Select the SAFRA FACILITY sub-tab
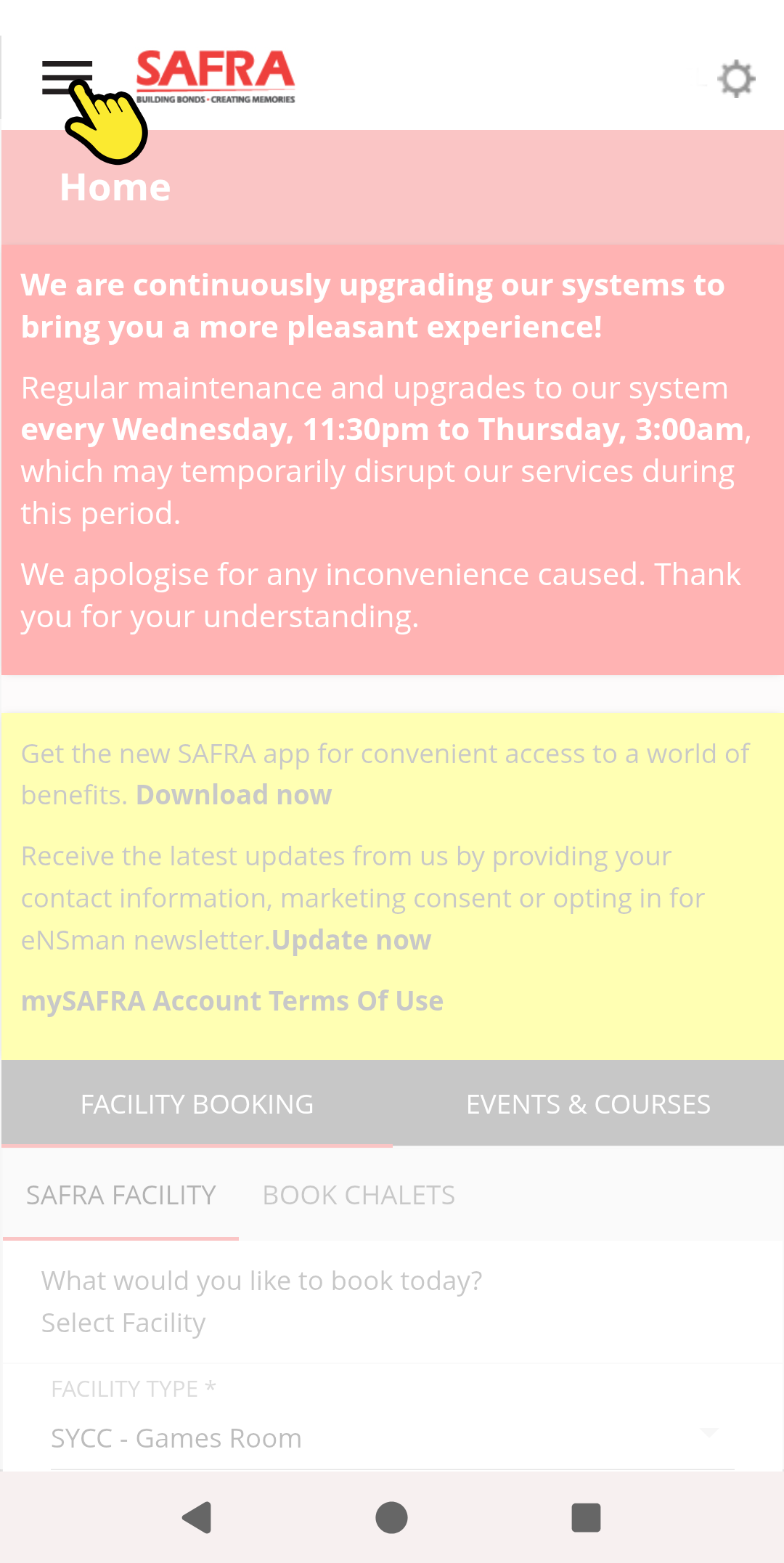The width and height of the screenshot is (784, 1563). (x=121, y=1194)
